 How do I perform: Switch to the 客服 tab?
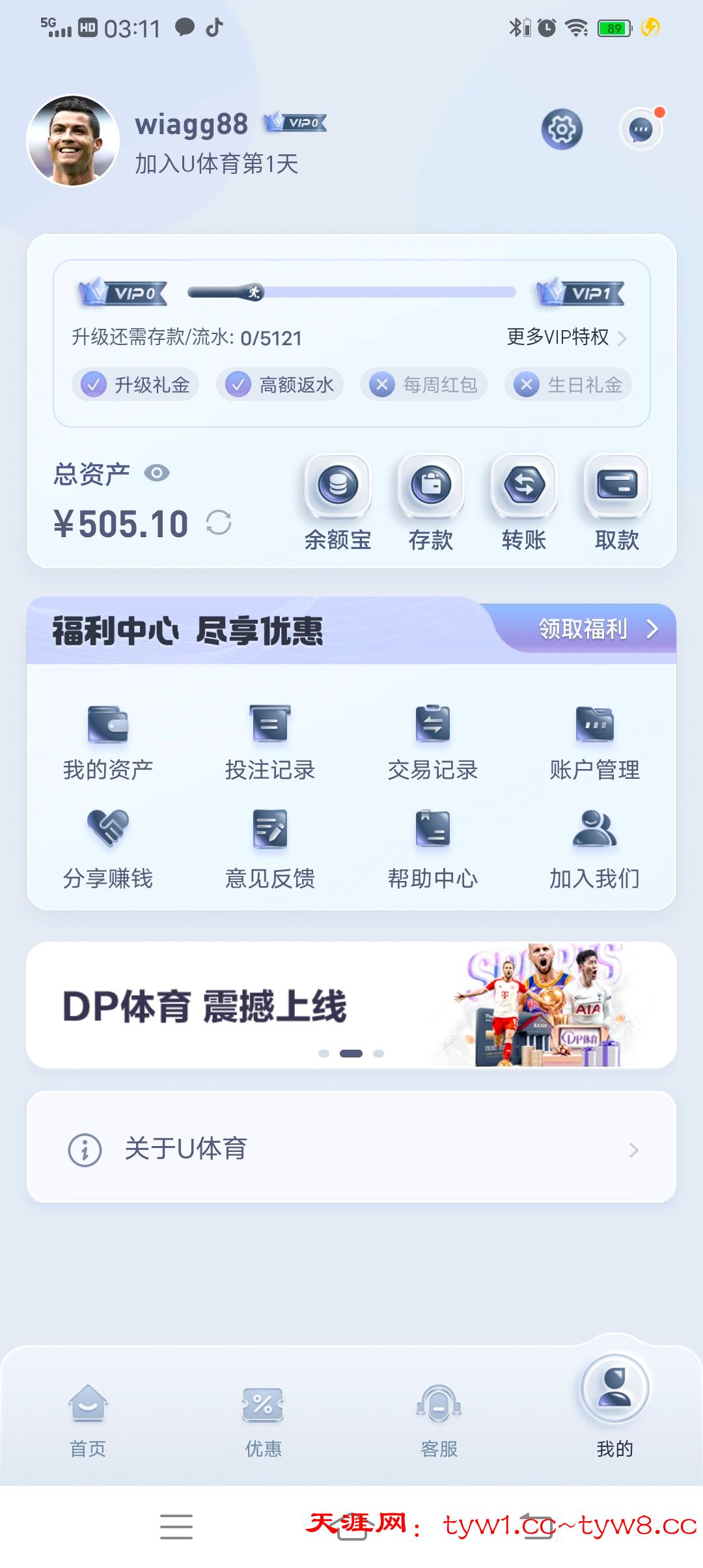click(439, 1421)
